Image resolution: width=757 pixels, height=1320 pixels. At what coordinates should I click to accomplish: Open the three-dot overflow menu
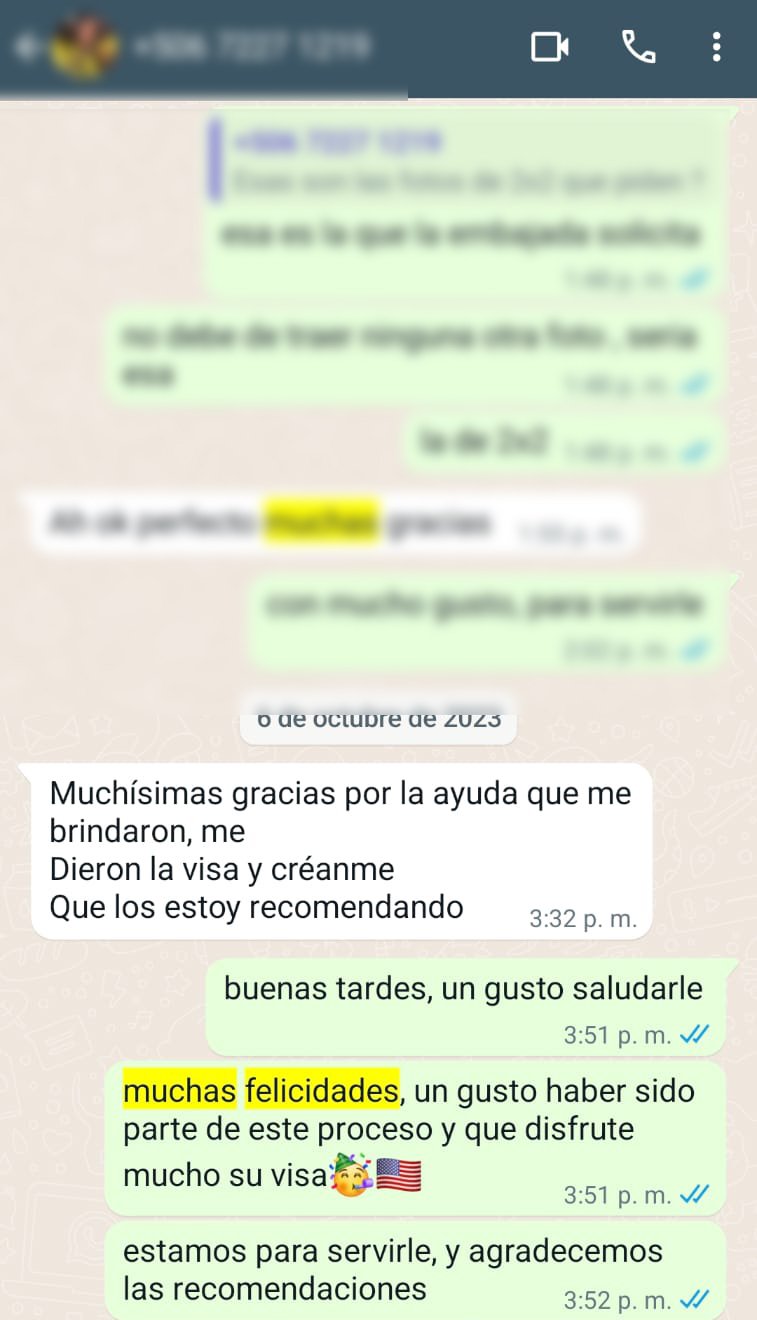(716, 47)
